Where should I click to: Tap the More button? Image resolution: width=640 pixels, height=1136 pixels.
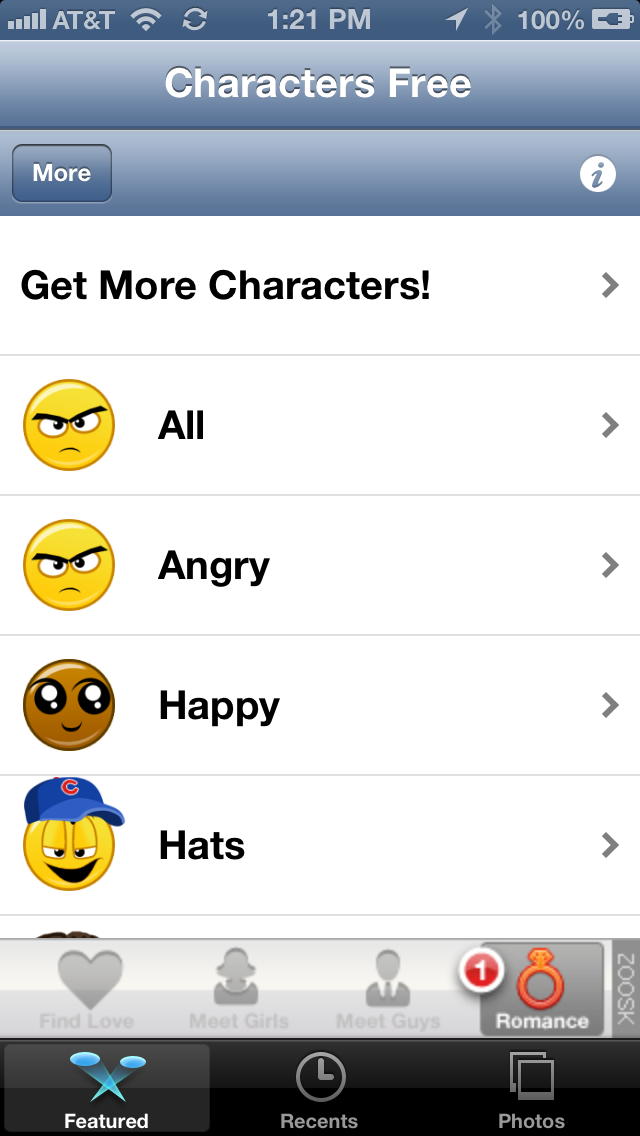(62, 173)
